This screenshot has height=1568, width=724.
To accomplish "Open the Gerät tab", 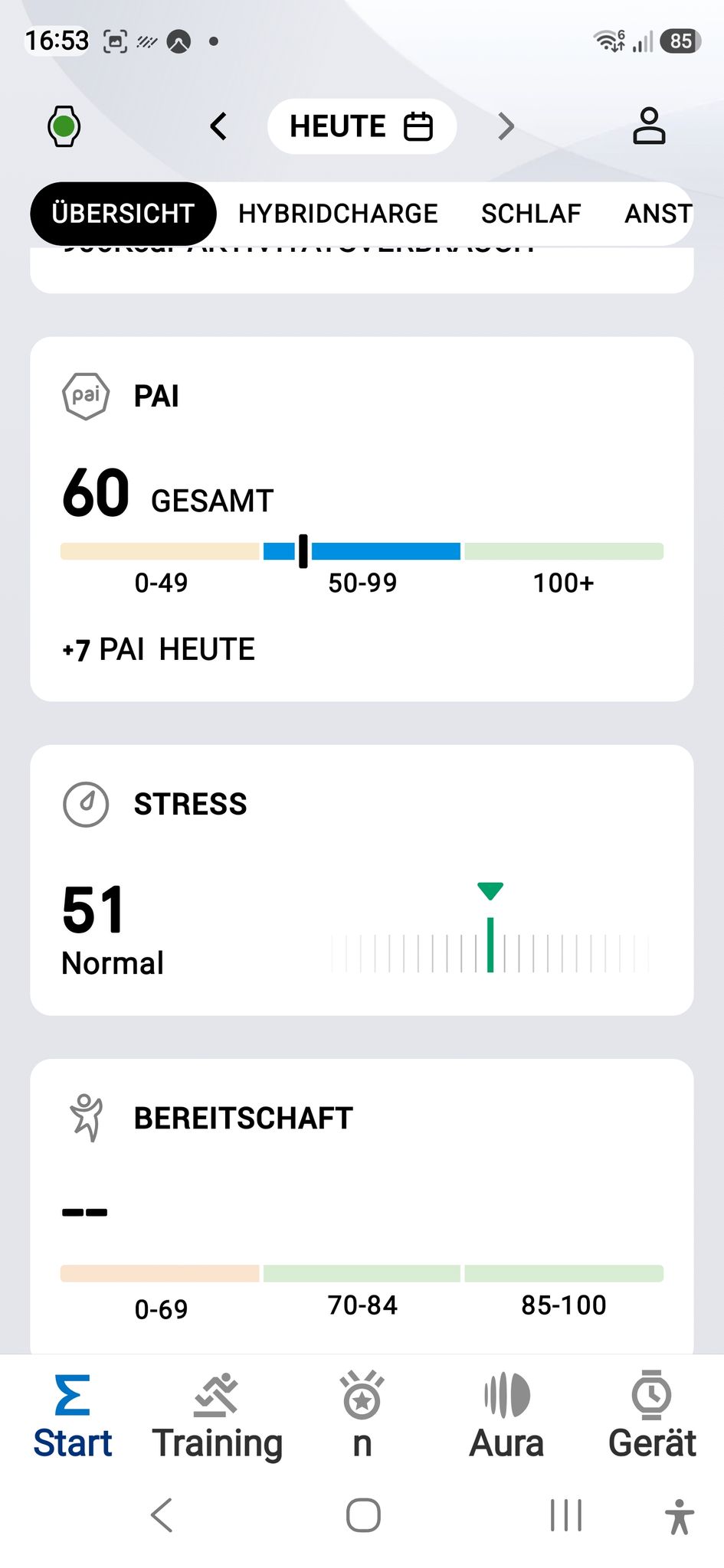I will coord(652,1416).
